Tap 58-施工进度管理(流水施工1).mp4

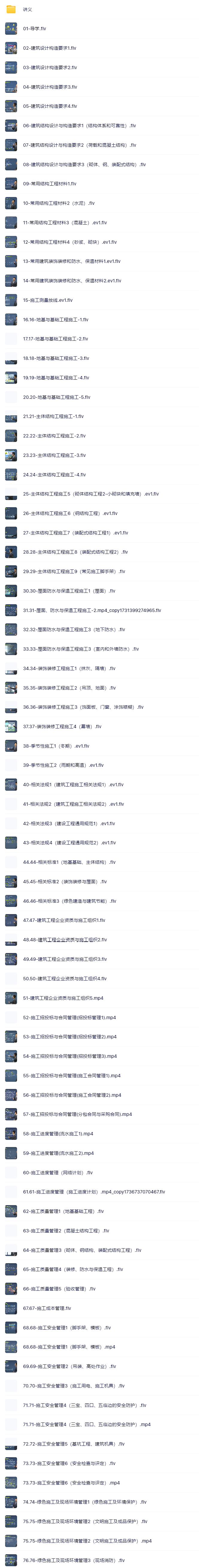(x=58, y=1134)
